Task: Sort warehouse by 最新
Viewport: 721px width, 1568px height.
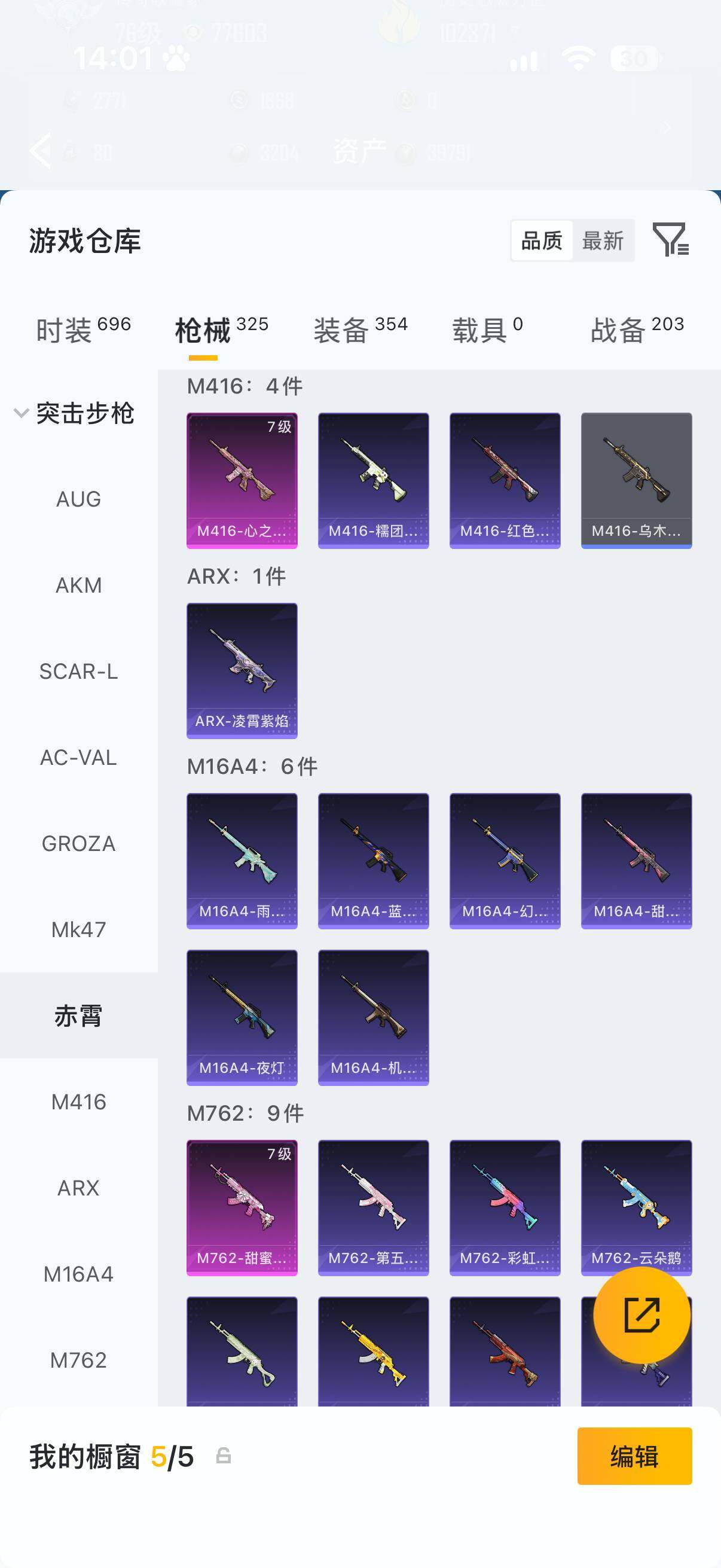Action: tap(603, 240)
